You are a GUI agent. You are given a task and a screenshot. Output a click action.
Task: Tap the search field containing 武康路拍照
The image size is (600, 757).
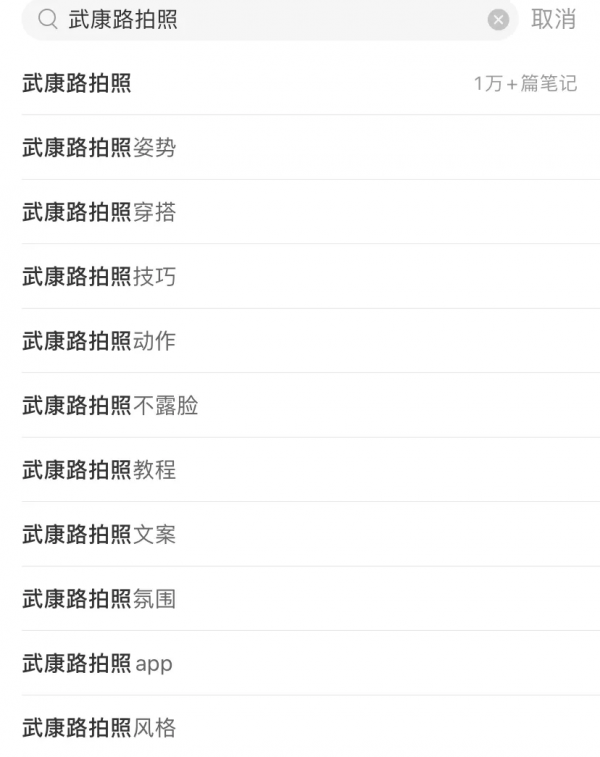270,20
